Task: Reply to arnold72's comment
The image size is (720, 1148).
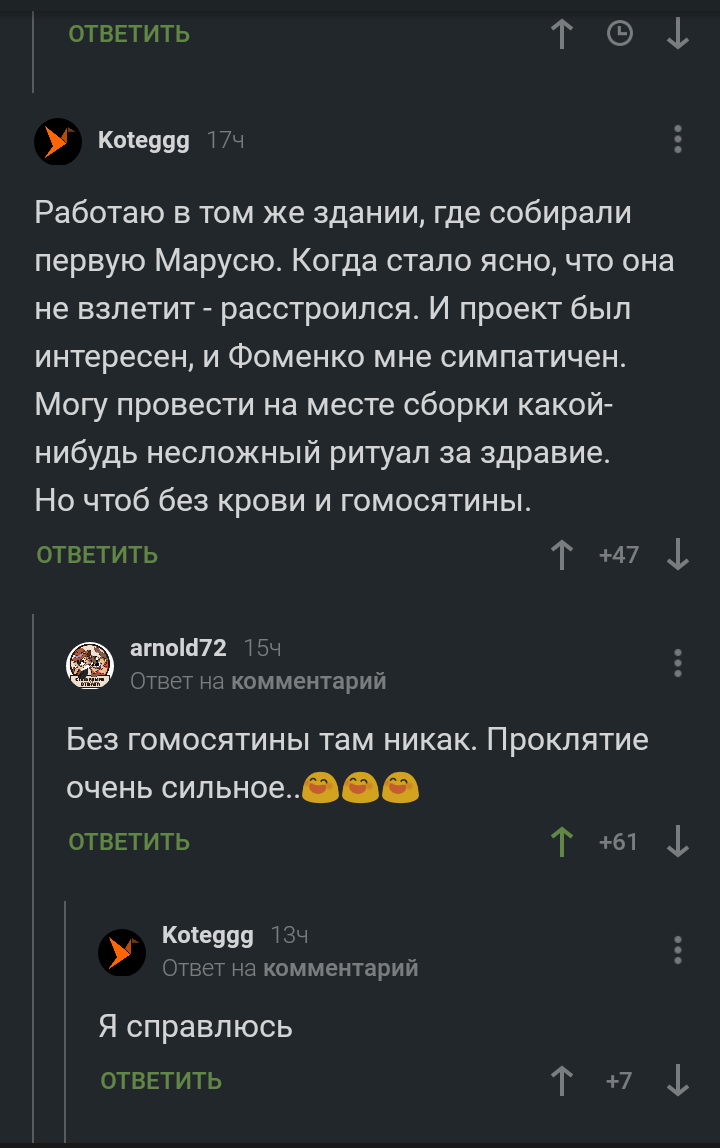Action: (129, 842)
